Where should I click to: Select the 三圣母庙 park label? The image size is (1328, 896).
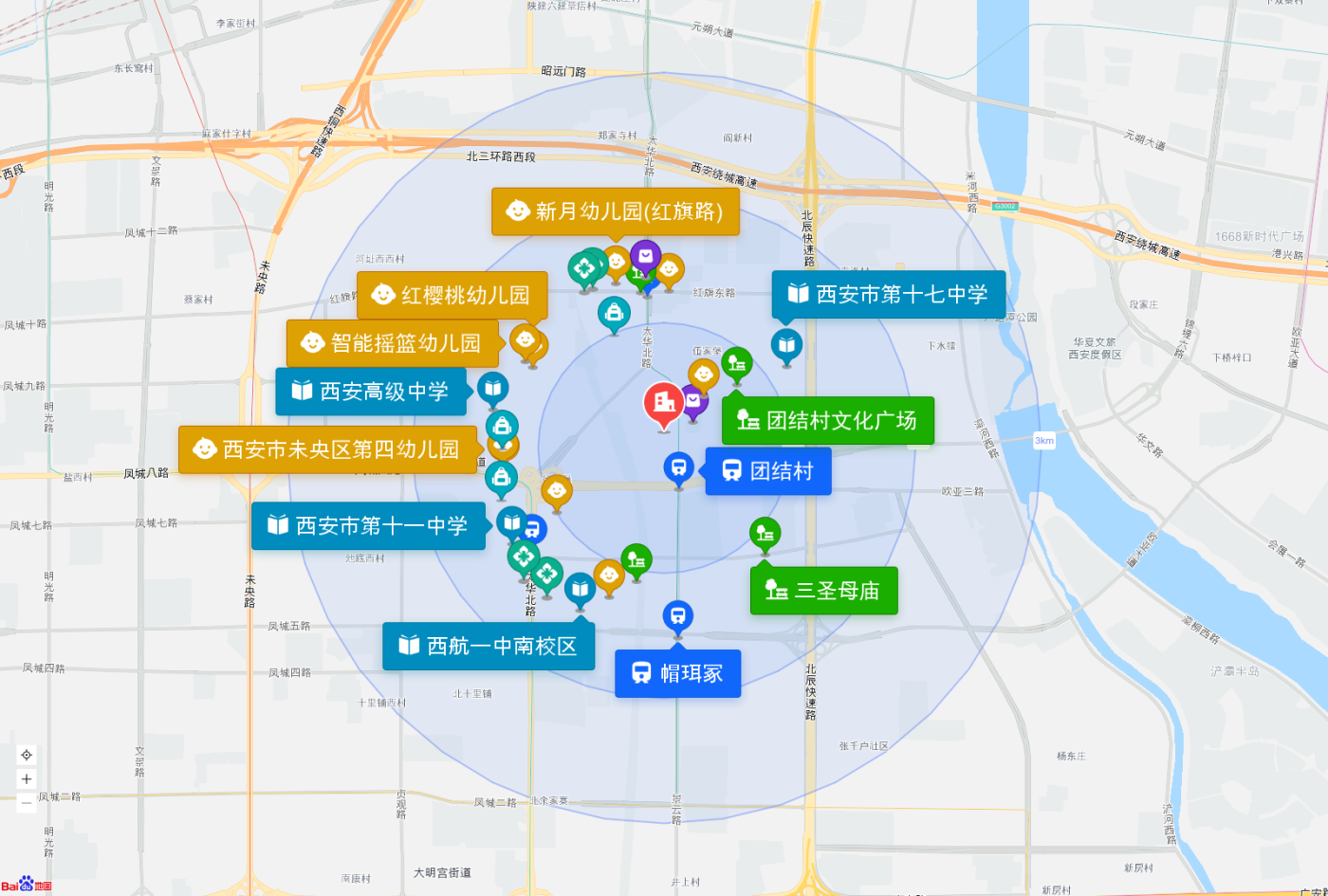(x=823, y=591)
